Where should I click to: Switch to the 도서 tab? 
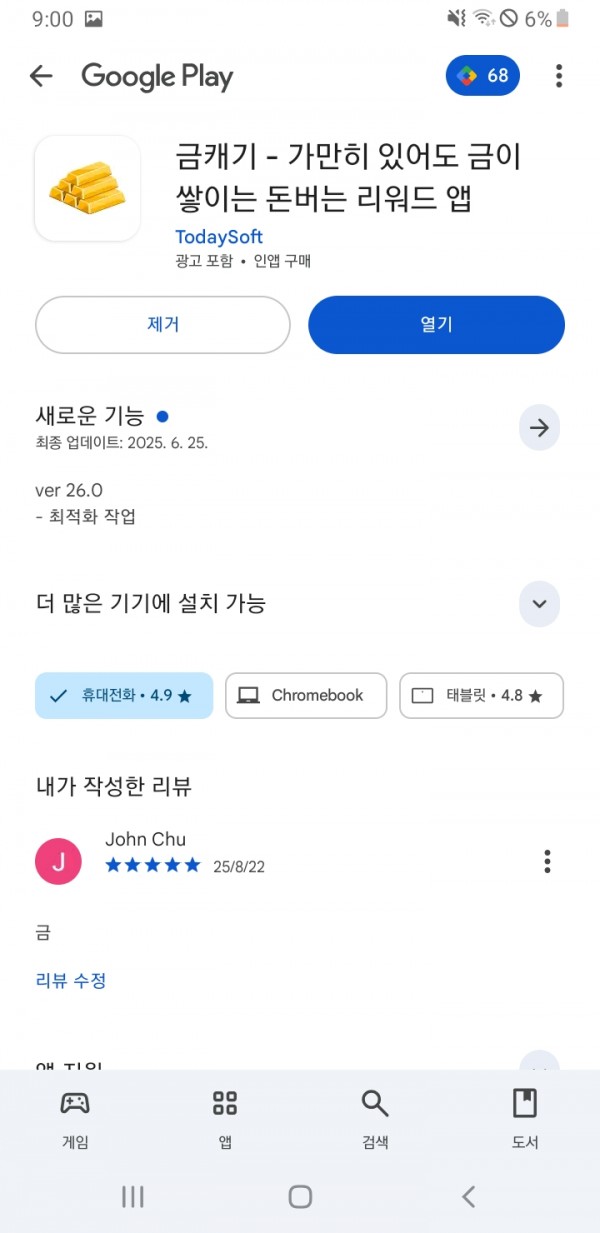[525, 1120]
